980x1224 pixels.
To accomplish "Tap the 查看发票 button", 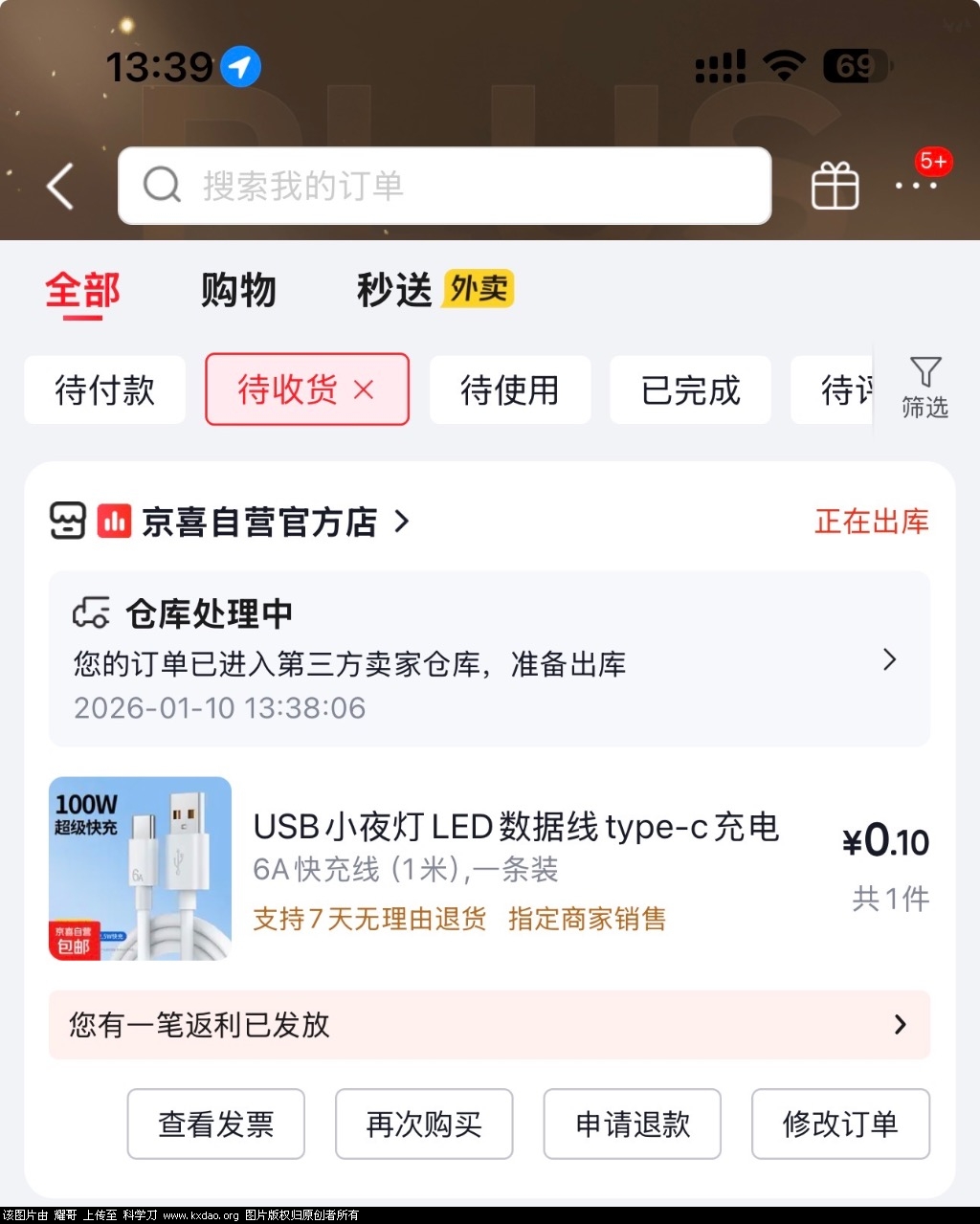I will tap(216, 1124).
